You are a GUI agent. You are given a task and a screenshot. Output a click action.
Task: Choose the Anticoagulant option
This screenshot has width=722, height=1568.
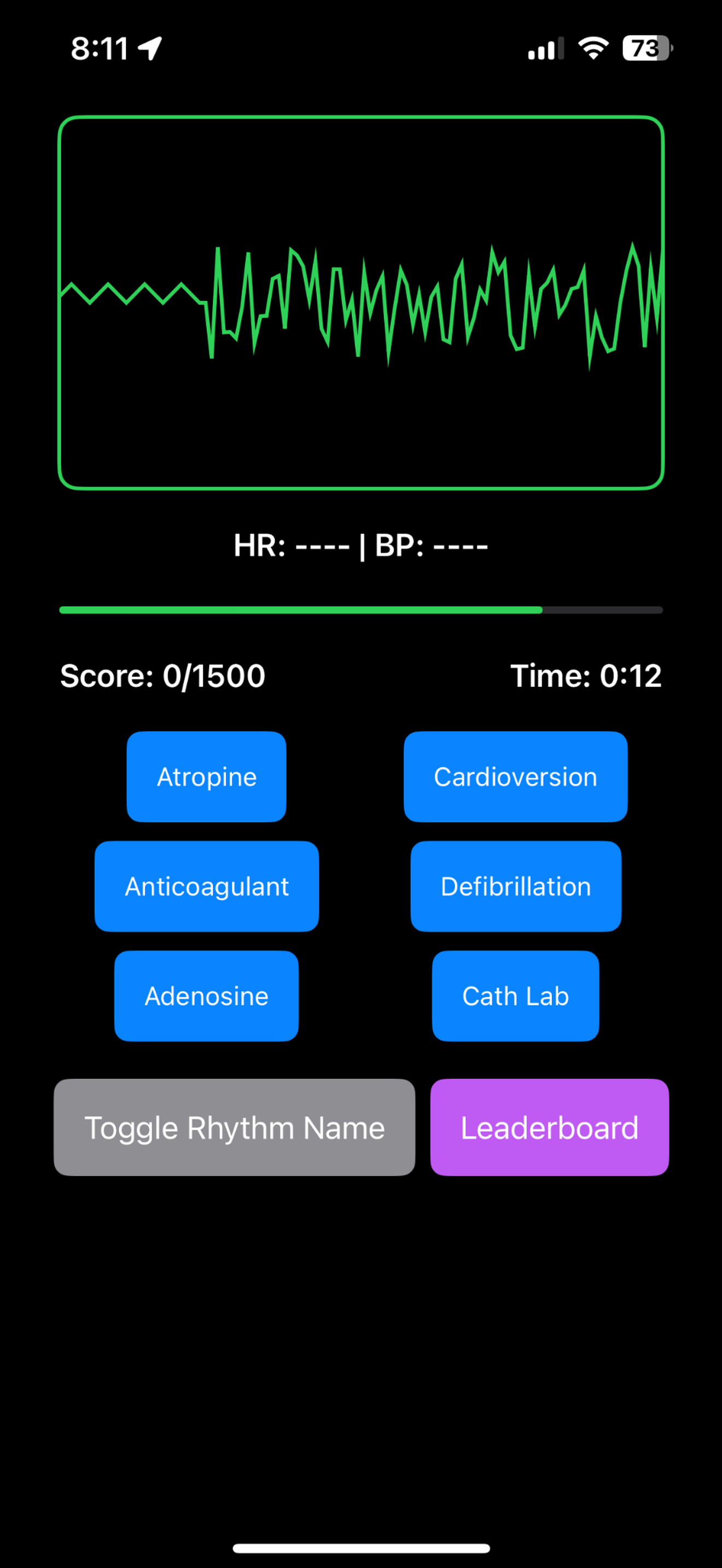(x=206, y=886)
